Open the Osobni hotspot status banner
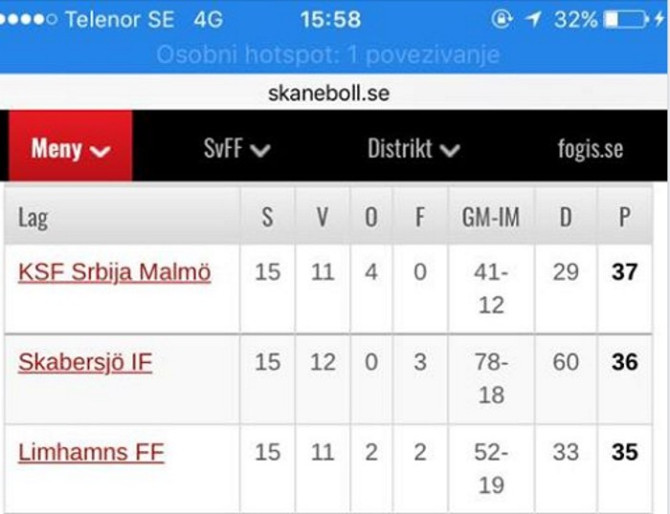The width and height of the screenshot is (670, 514). pyautogui.click(x=335, y=55)
